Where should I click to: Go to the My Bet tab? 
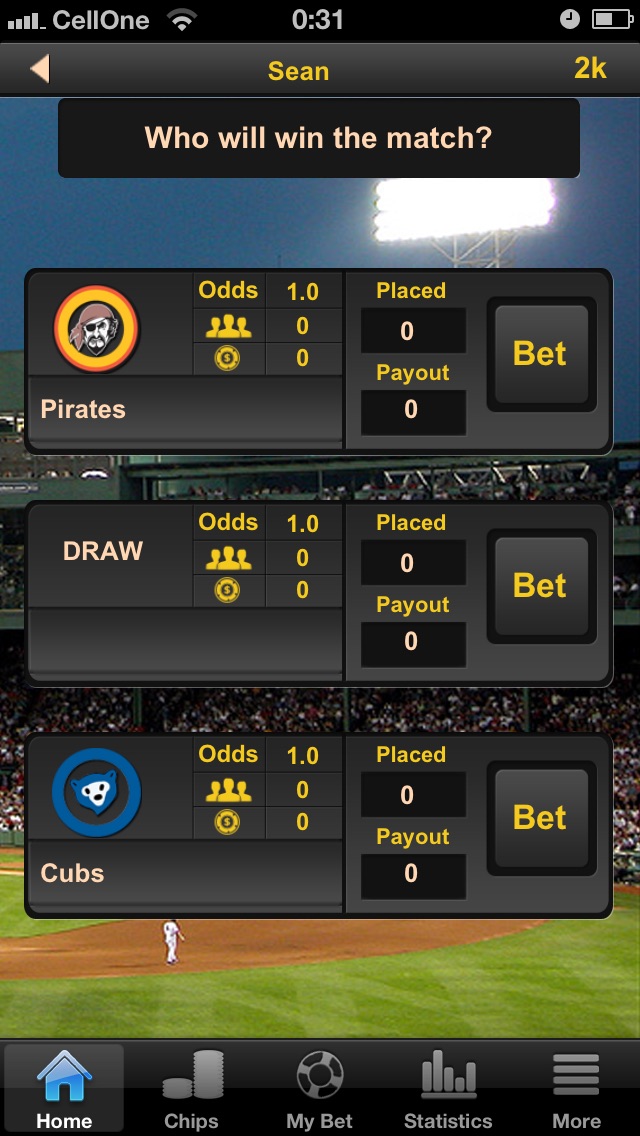point(320,1089)
